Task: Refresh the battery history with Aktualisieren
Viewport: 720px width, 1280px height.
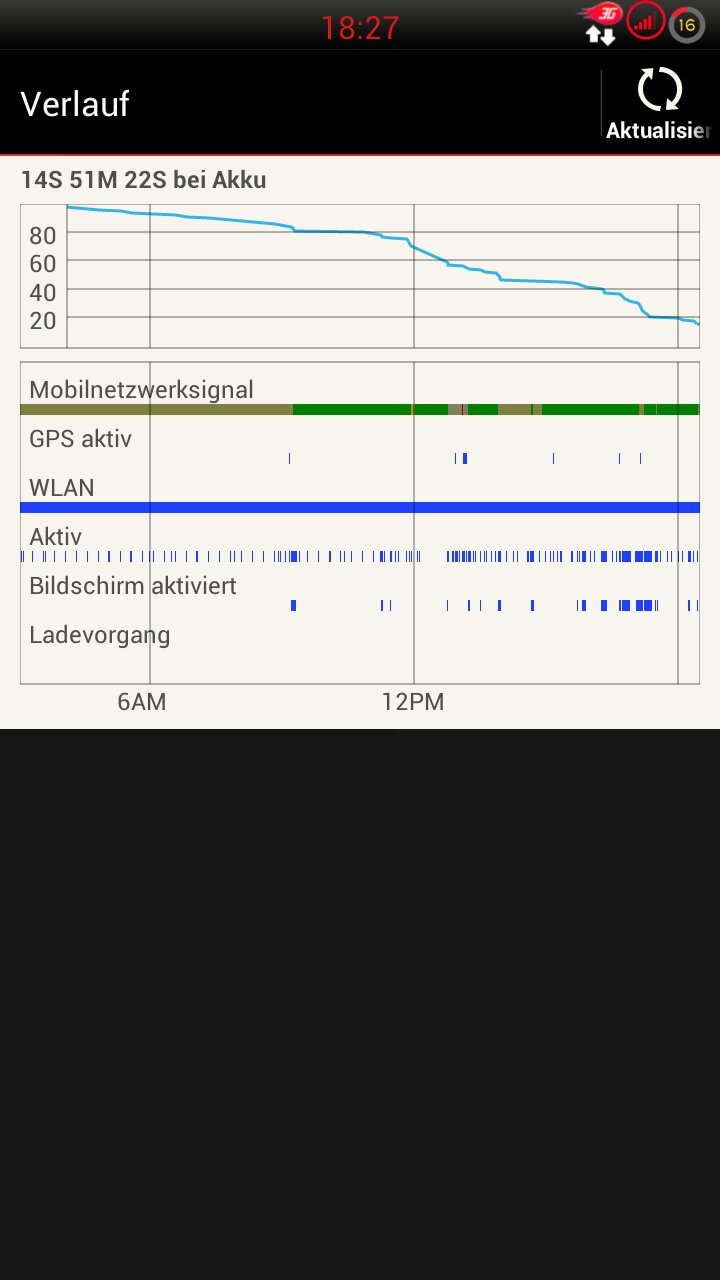Action: pos(660,103)
